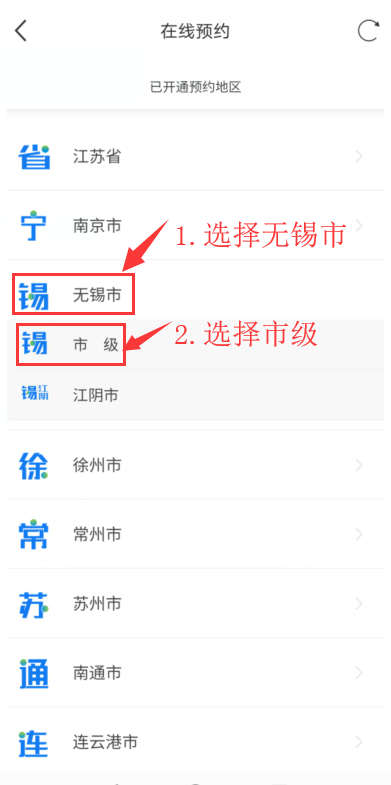Open the 徐州市 row

pos(195,466)
